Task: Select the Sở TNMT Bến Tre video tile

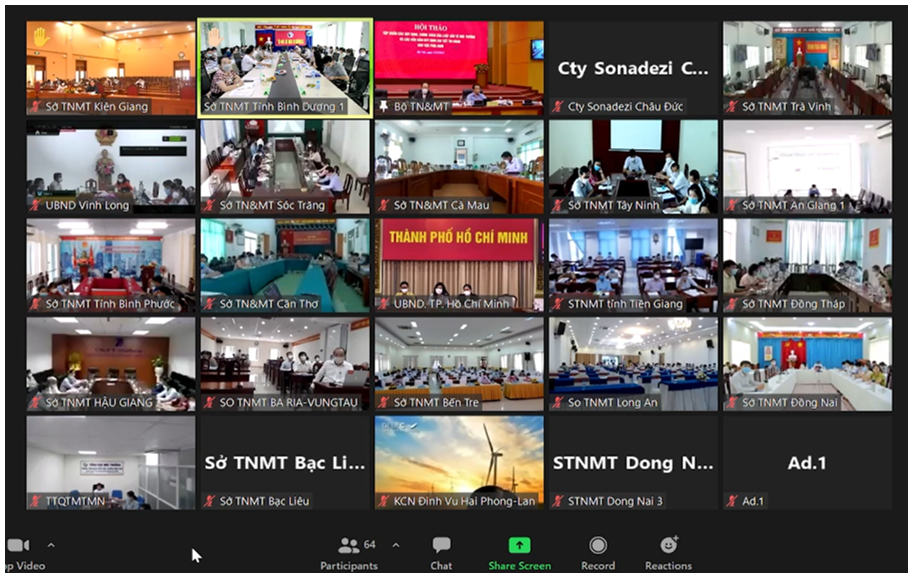Action: tap(459, 363)
